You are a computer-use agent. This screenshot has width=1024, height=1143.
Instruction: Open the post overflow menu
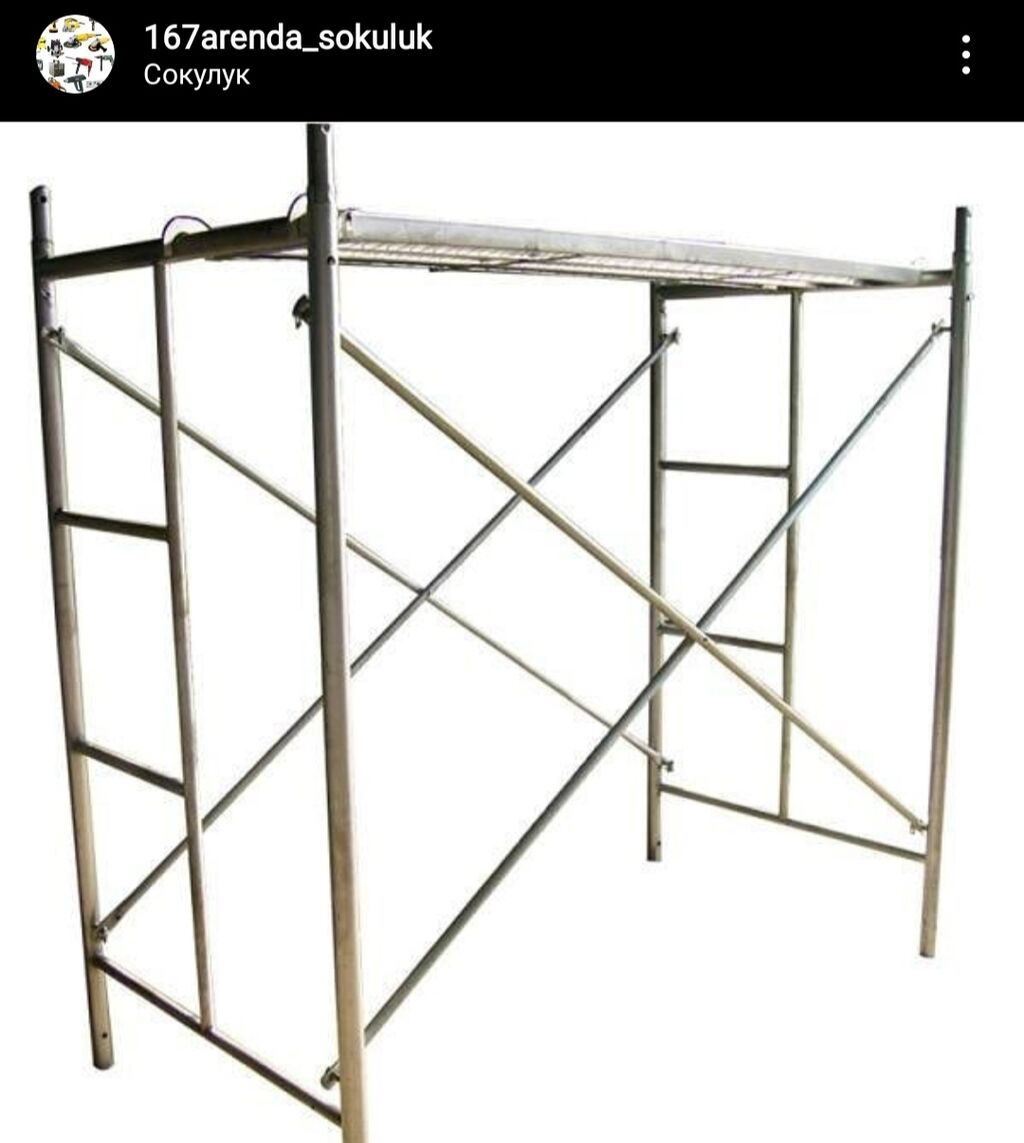coord(965,55)
